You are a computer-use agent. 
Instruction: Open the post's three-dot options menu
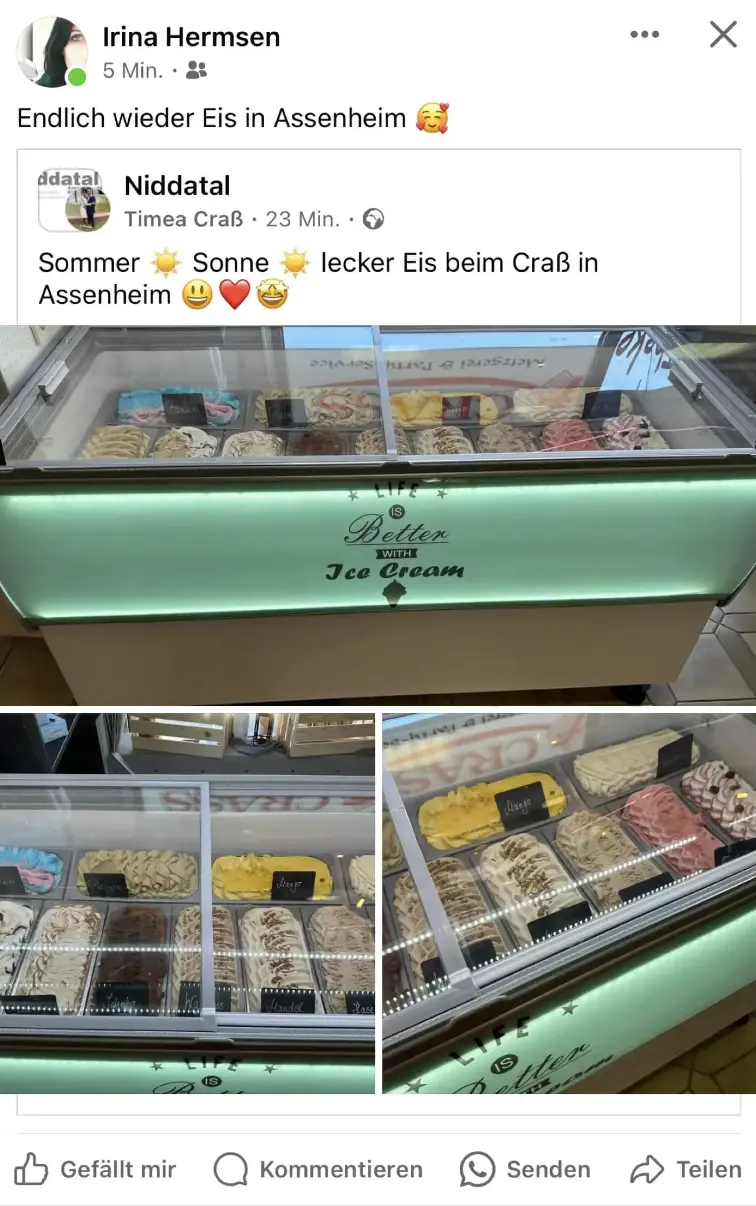[644, 35]
